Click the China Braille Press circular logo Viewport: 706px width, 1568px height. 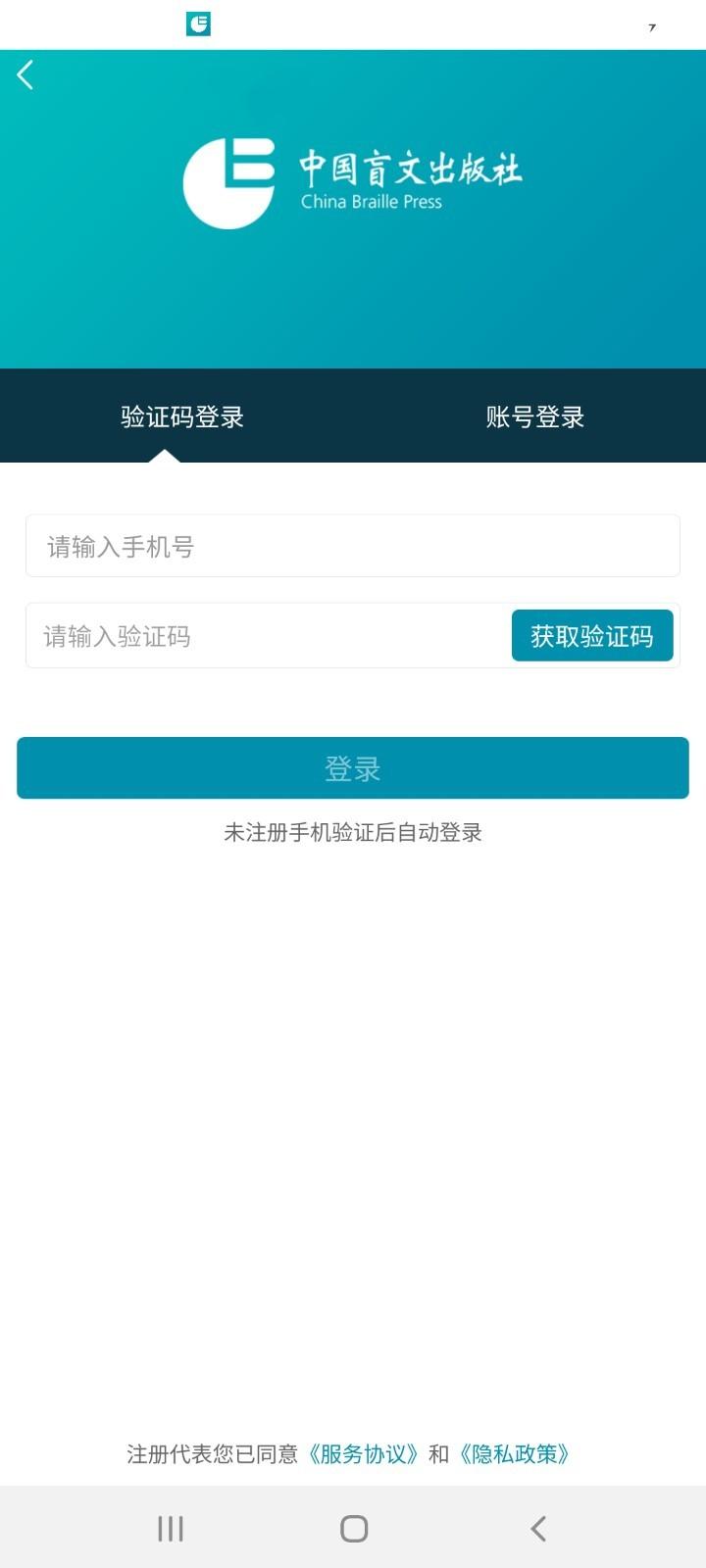click(228, 182)
